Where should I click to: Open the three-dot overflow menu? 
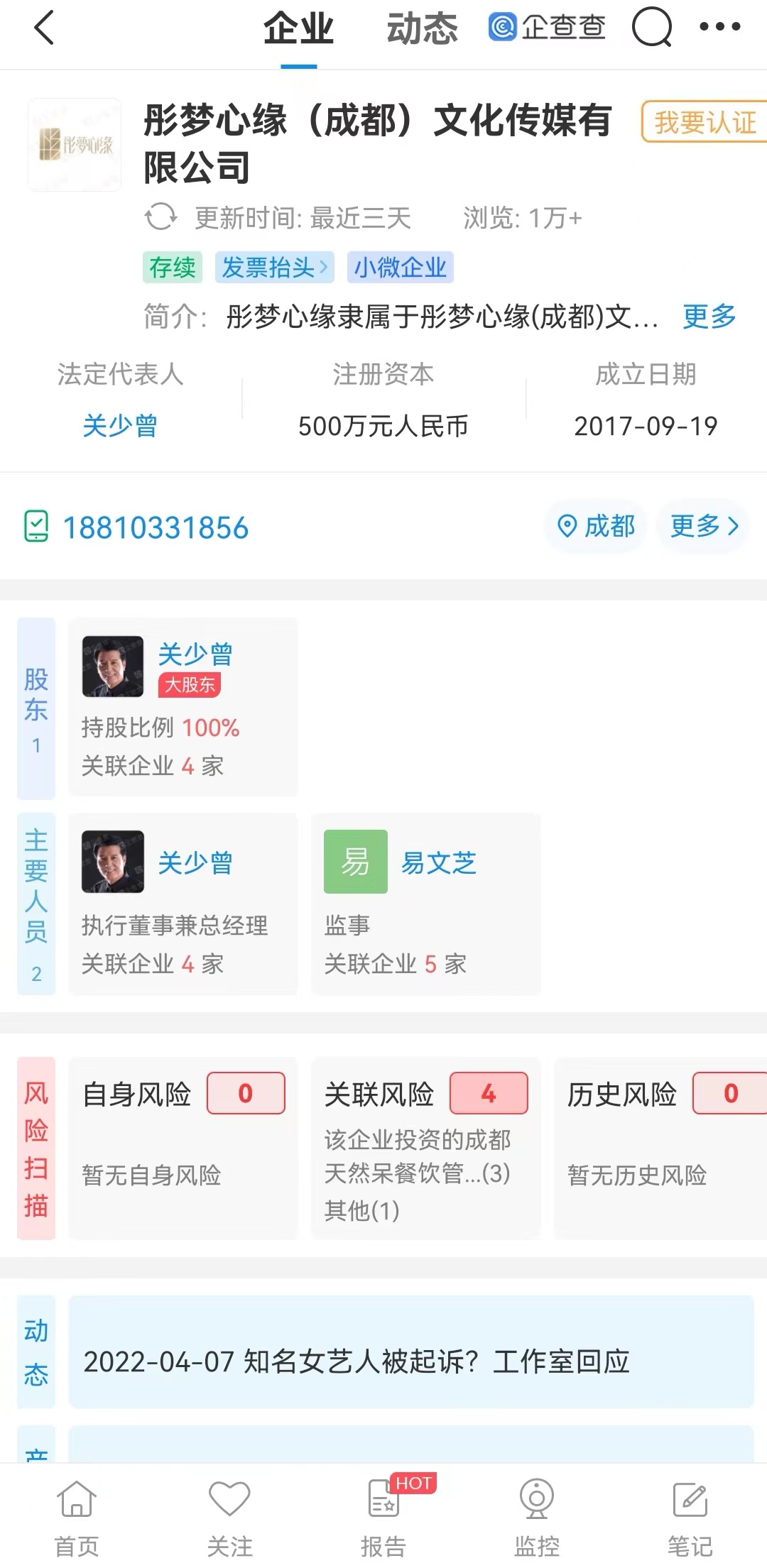tap(719, 27)
